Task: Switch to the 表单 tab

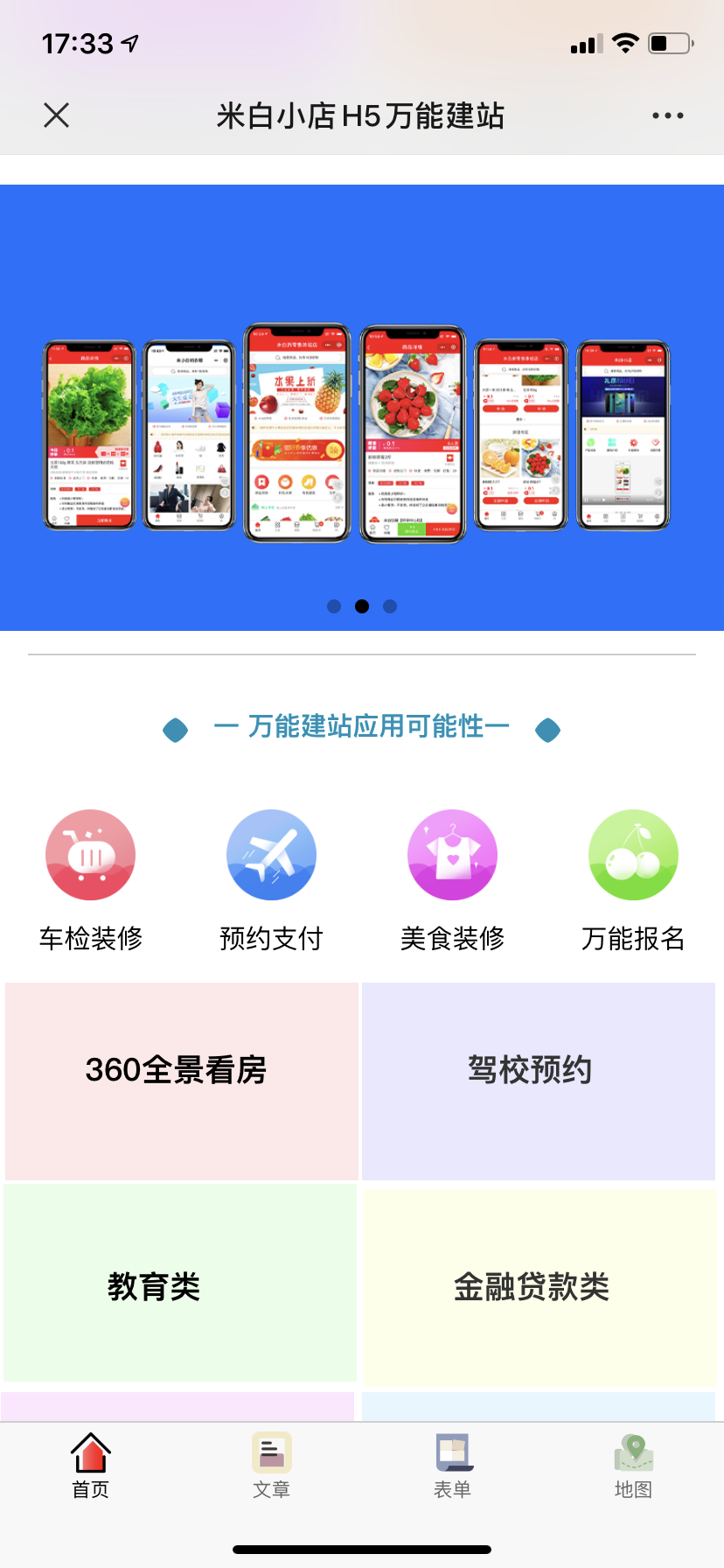Action: (x=453, y=1465)
